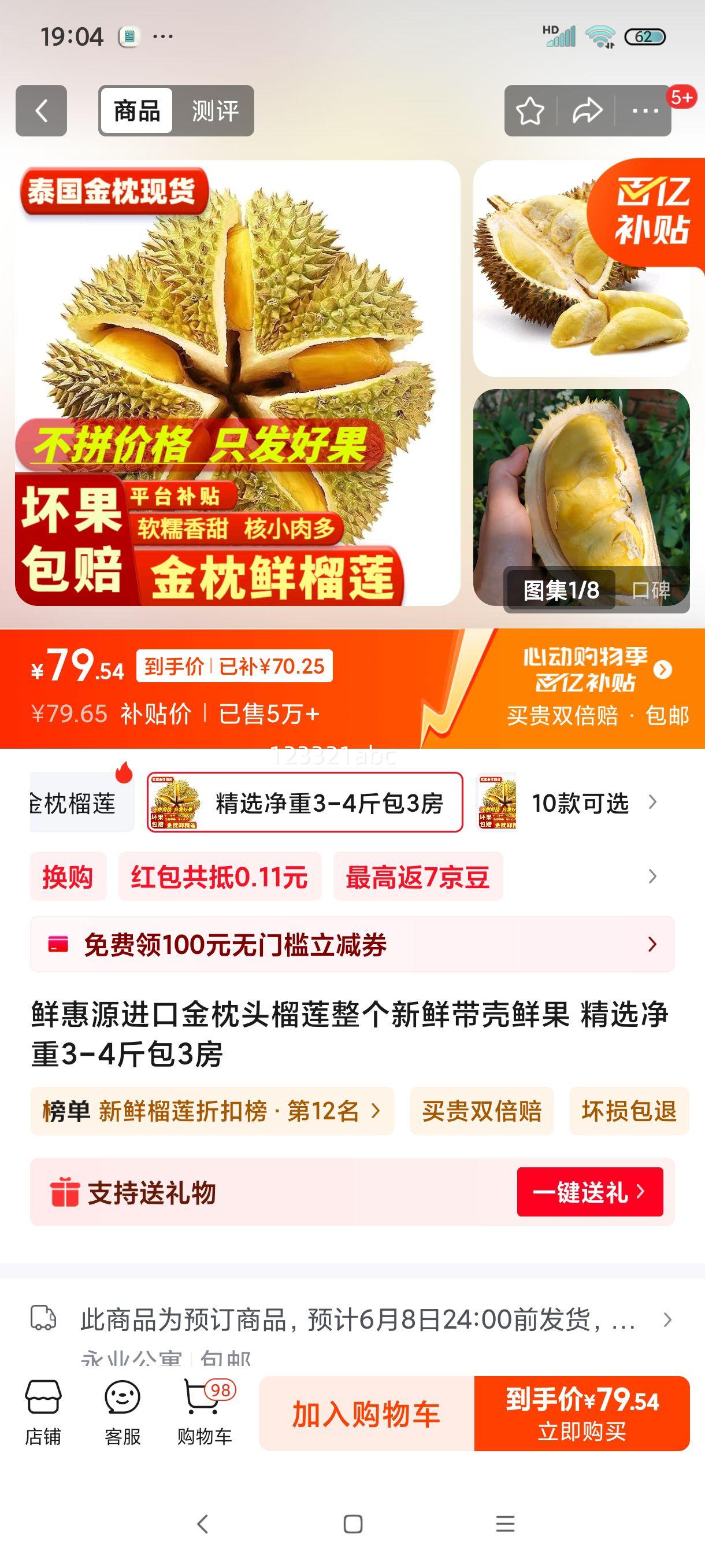Screen dimensions: 705x1568
Task: Switch to the 测评 tab
Action: pyautogui.click(x=213, y=110)
